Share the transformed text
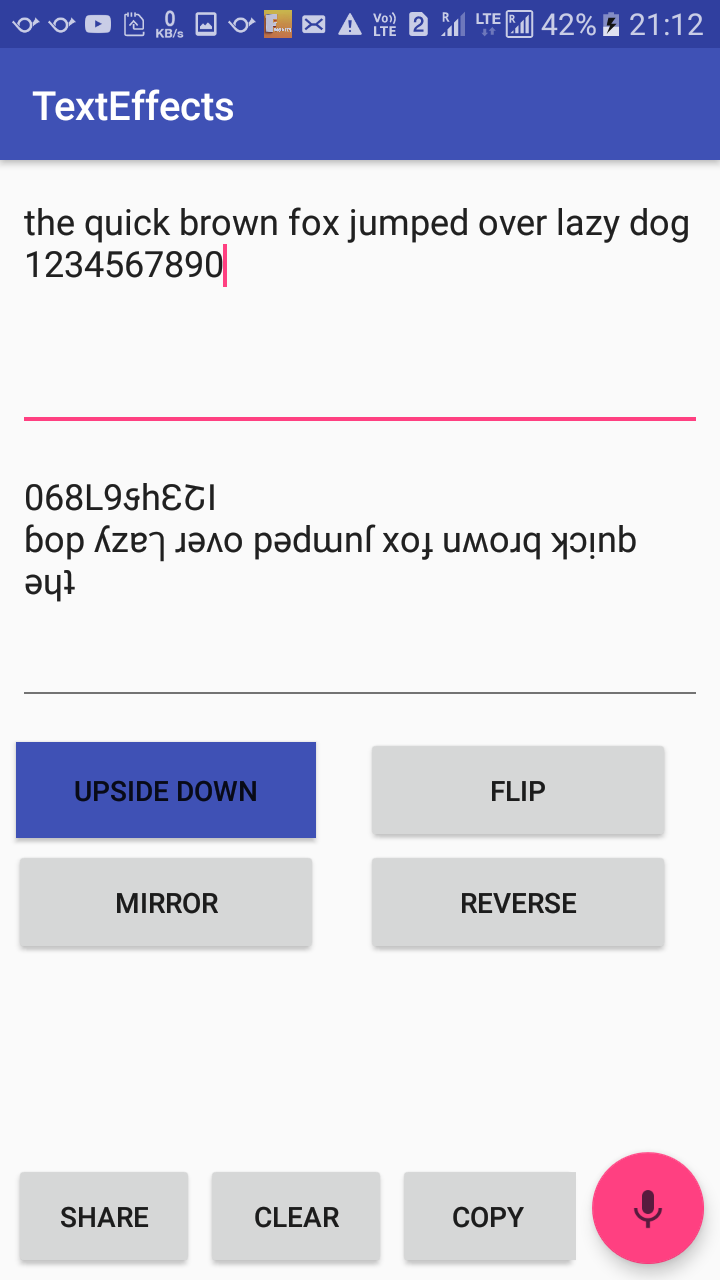Image resolution: width=720 pixels, height=1280 pixels. click(x=103, y=1217)
